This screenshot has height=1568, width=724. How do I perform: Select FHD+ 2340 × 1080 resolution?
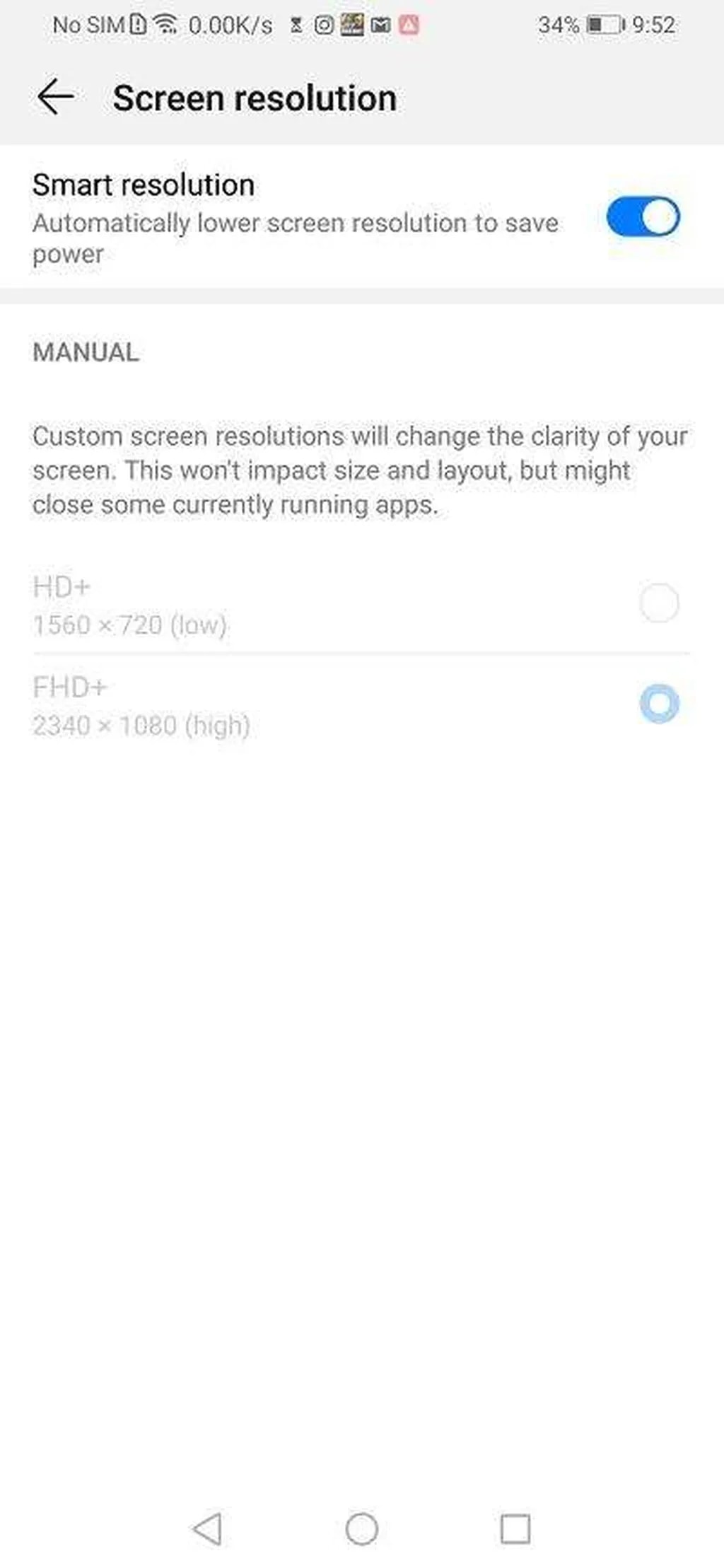(x=658, y=704)
